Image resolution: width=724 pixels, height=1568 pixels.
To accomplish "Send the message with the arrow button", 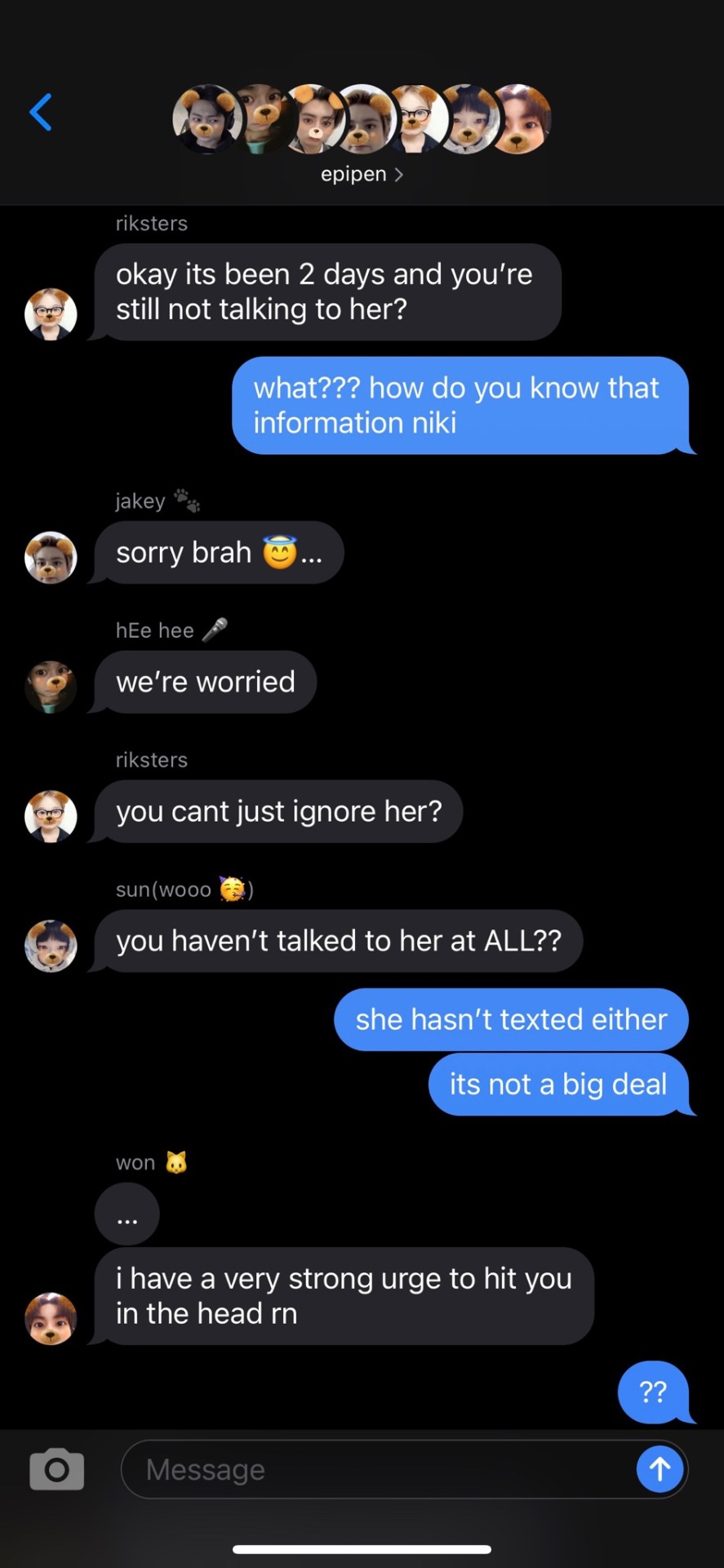I will point(660,1469).
